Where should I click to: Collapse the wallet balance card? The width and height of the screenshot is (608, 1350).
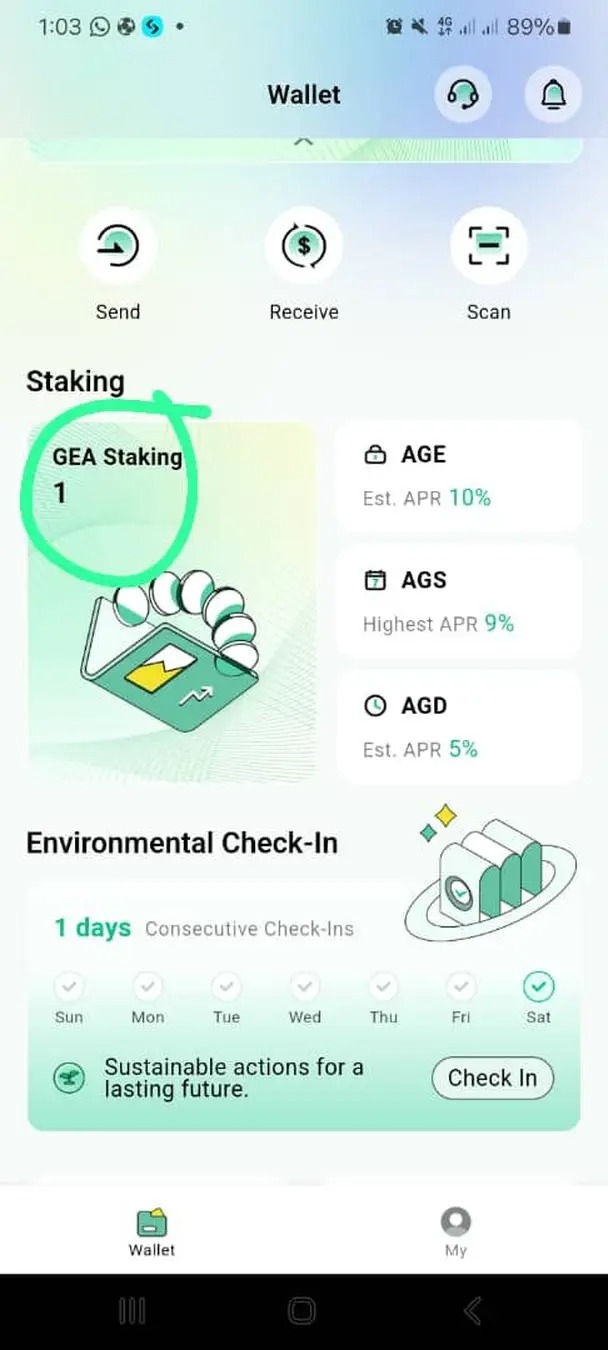point(303,142)
